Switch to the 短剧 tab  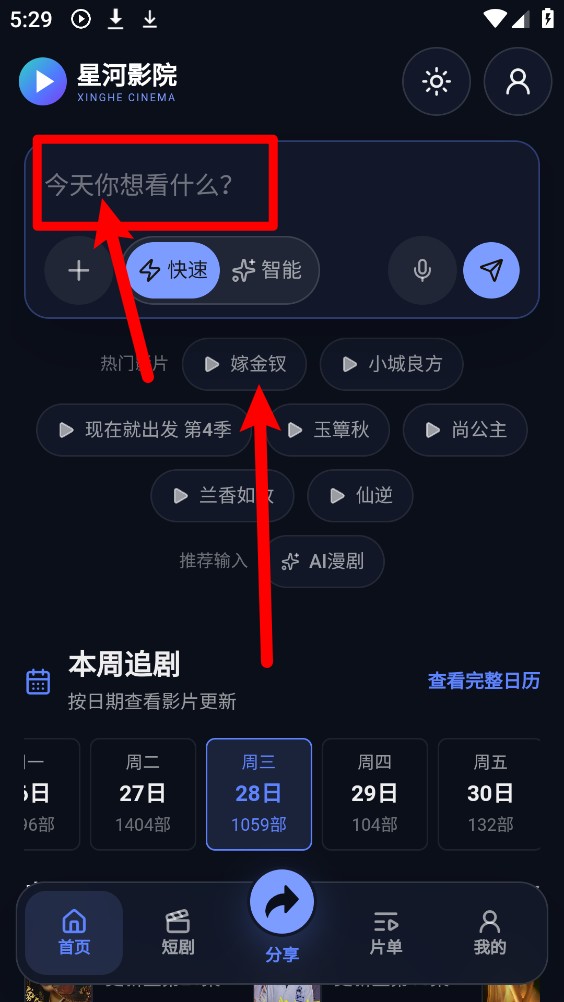click(x=178, y=933)
